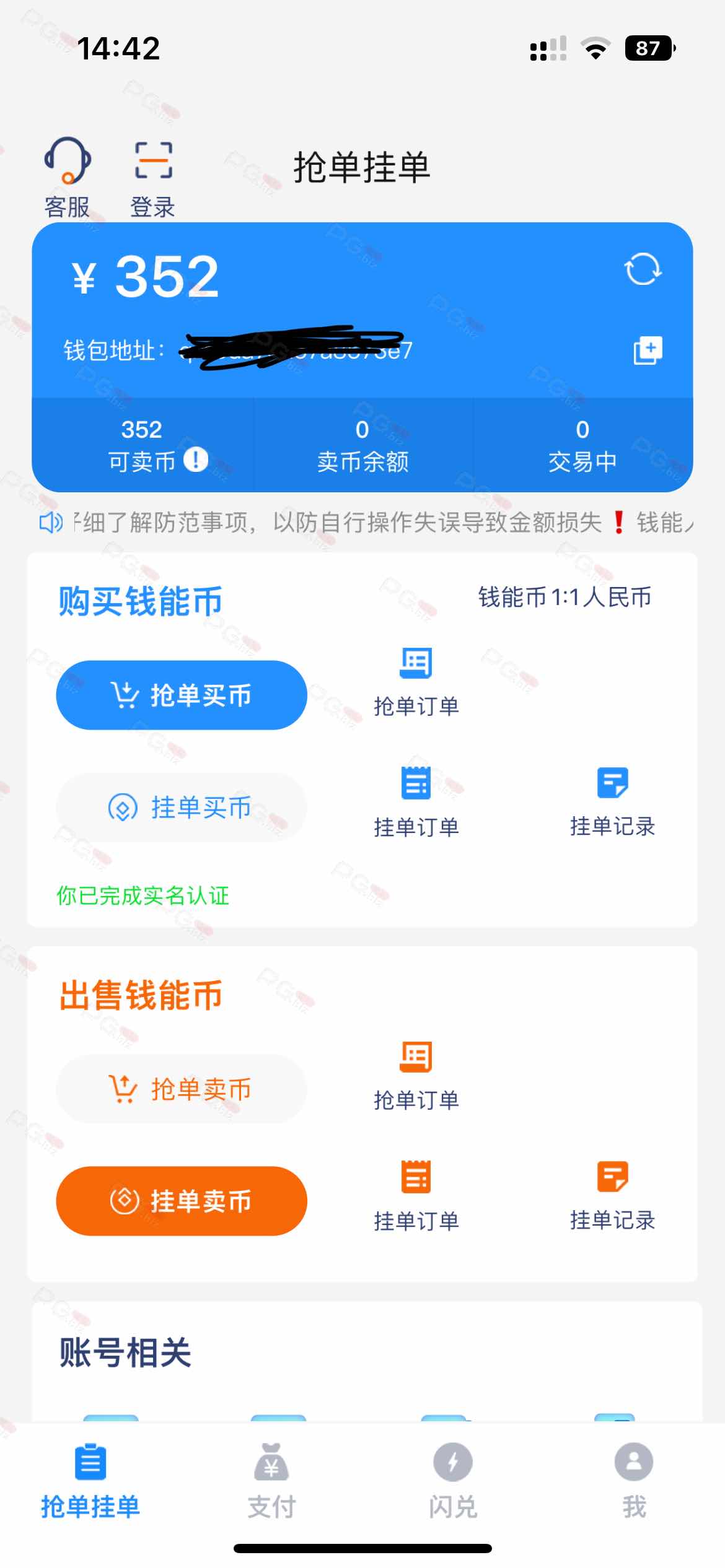Viewport: 725px width, 1568px height.
Task: Tap the 登录 scan login icon
Action: point(153,177)
